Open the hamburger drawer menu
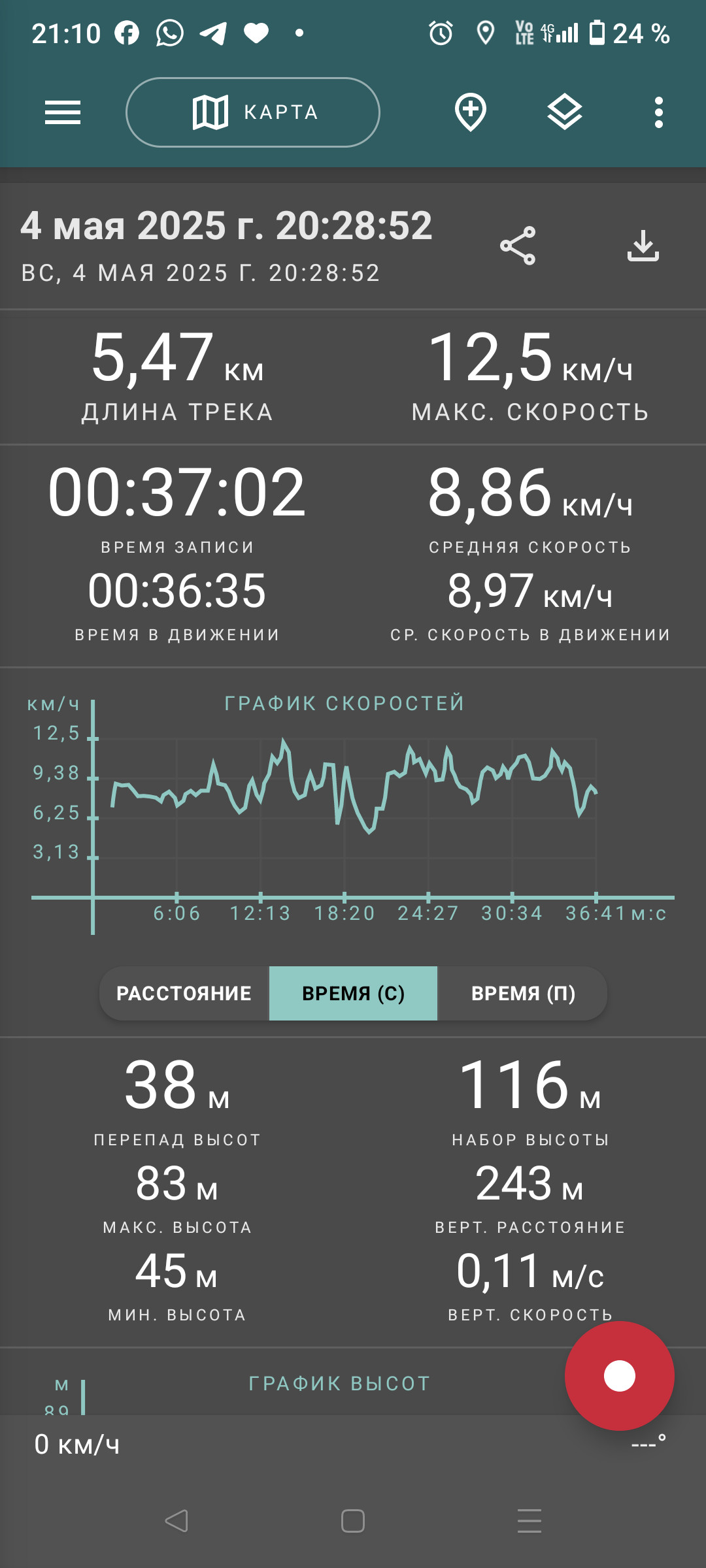Viewport: 706px width, 1568px height. (x=63, y=112)
